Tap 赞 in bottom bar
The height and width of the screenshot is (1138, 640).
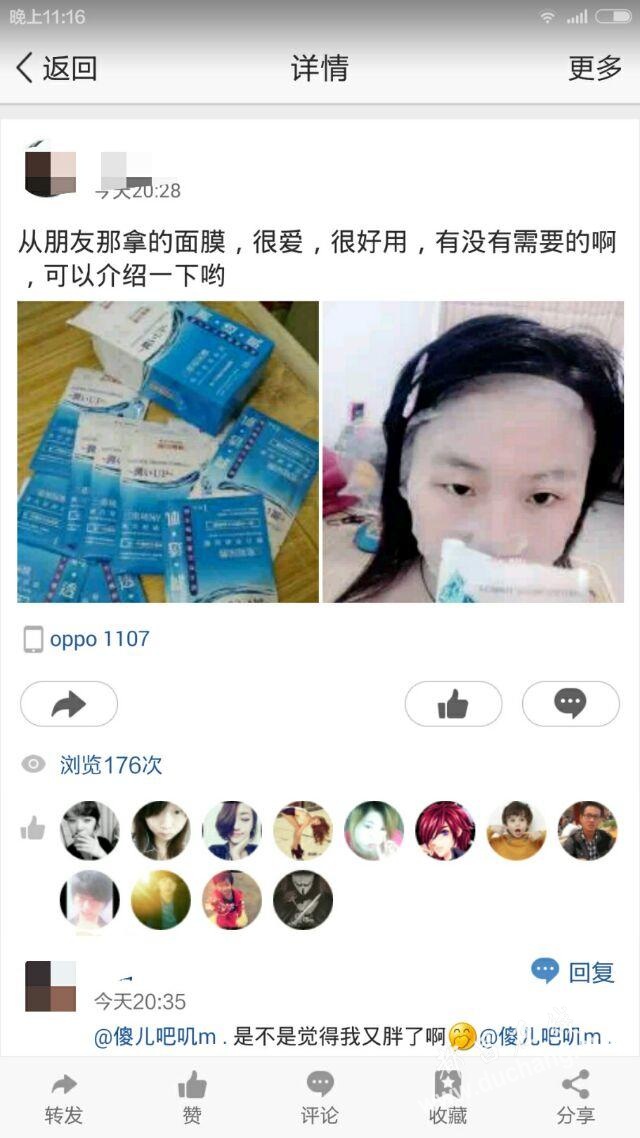[192, 1097]
